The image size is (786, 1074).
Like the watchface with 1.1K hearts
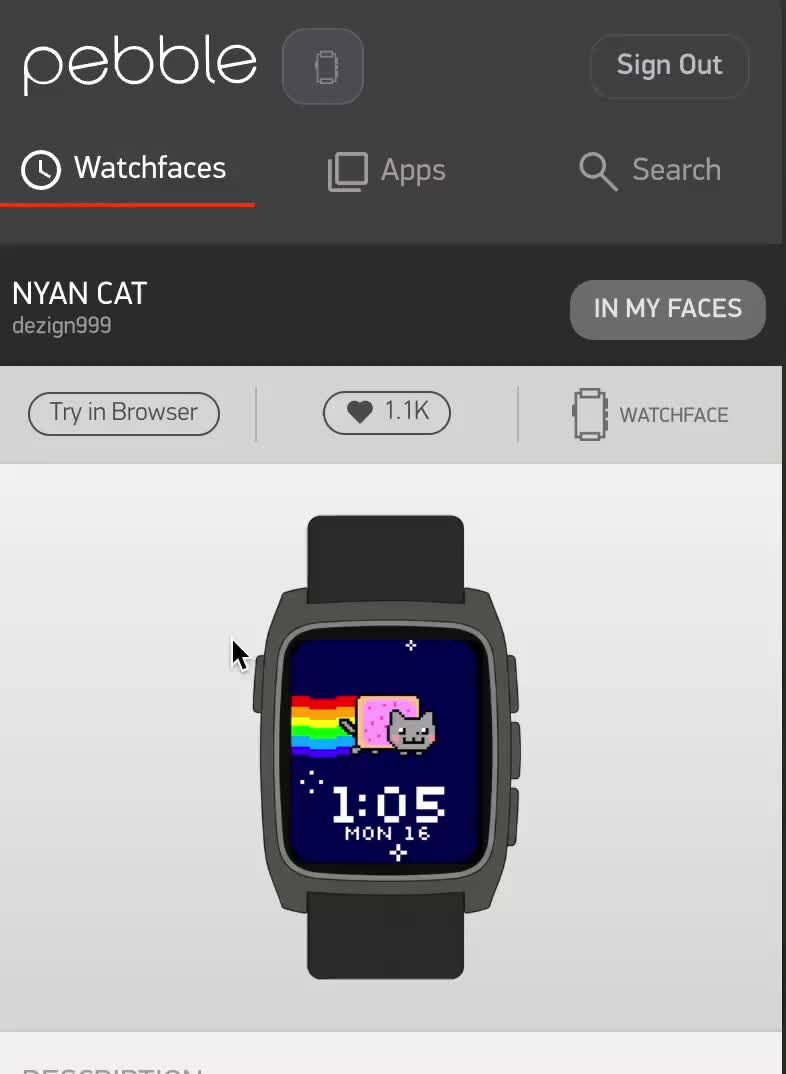387,413
